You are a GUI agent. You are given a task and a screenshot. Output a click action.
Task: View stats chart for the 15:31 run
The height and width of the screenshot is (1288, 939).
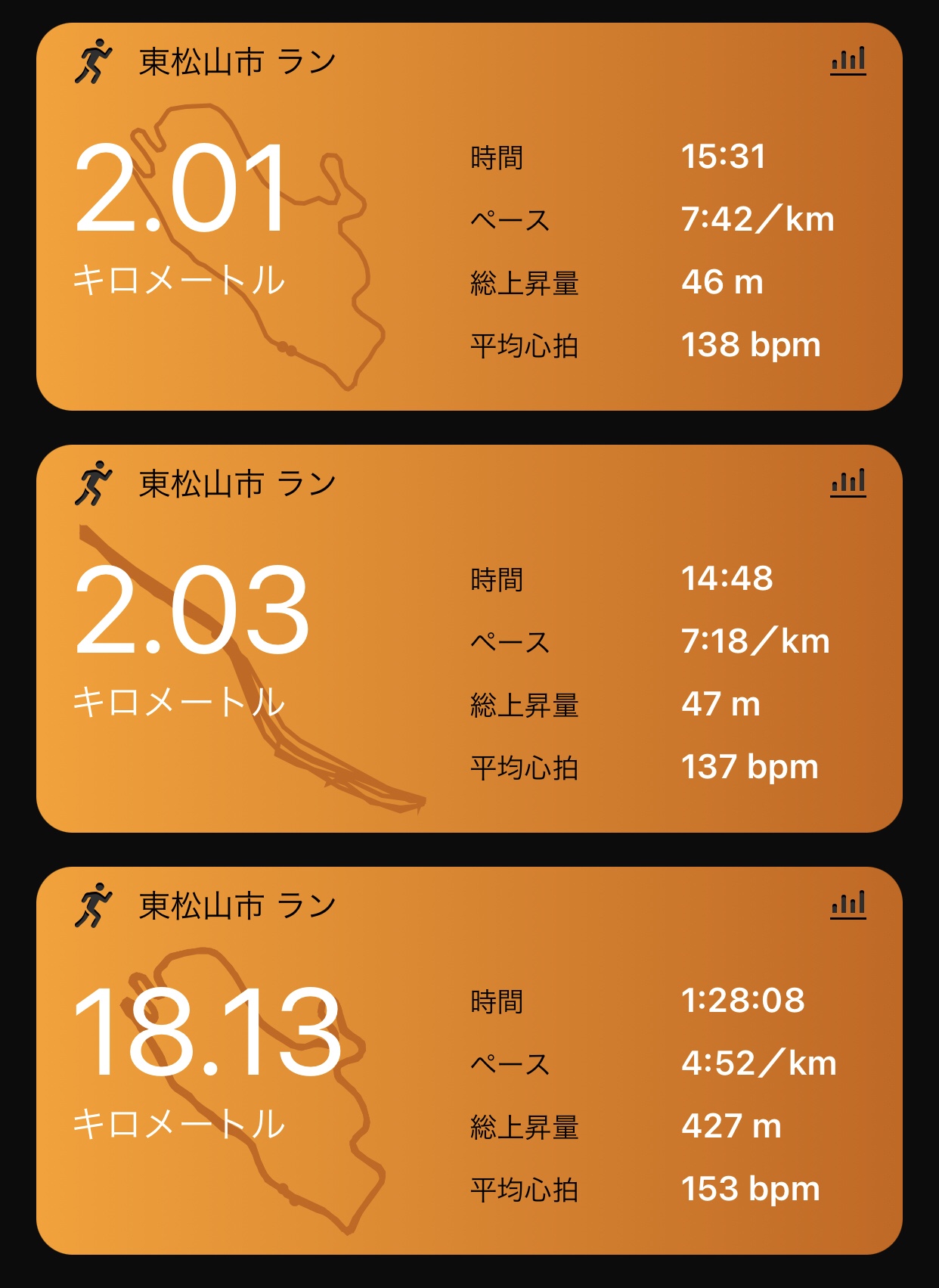(848, 61)
